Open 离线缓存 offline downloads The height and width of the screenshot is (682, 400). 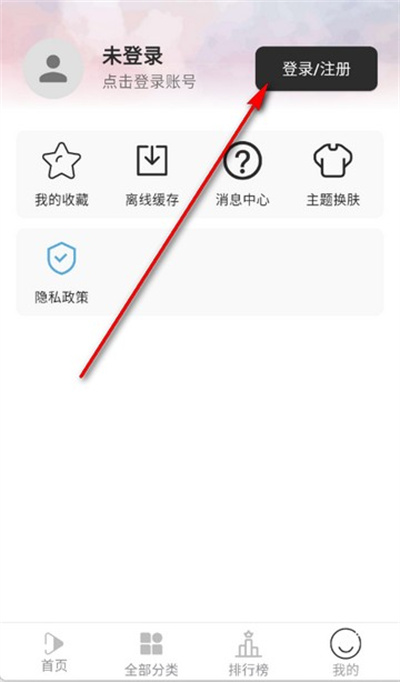tap(152, 174)
